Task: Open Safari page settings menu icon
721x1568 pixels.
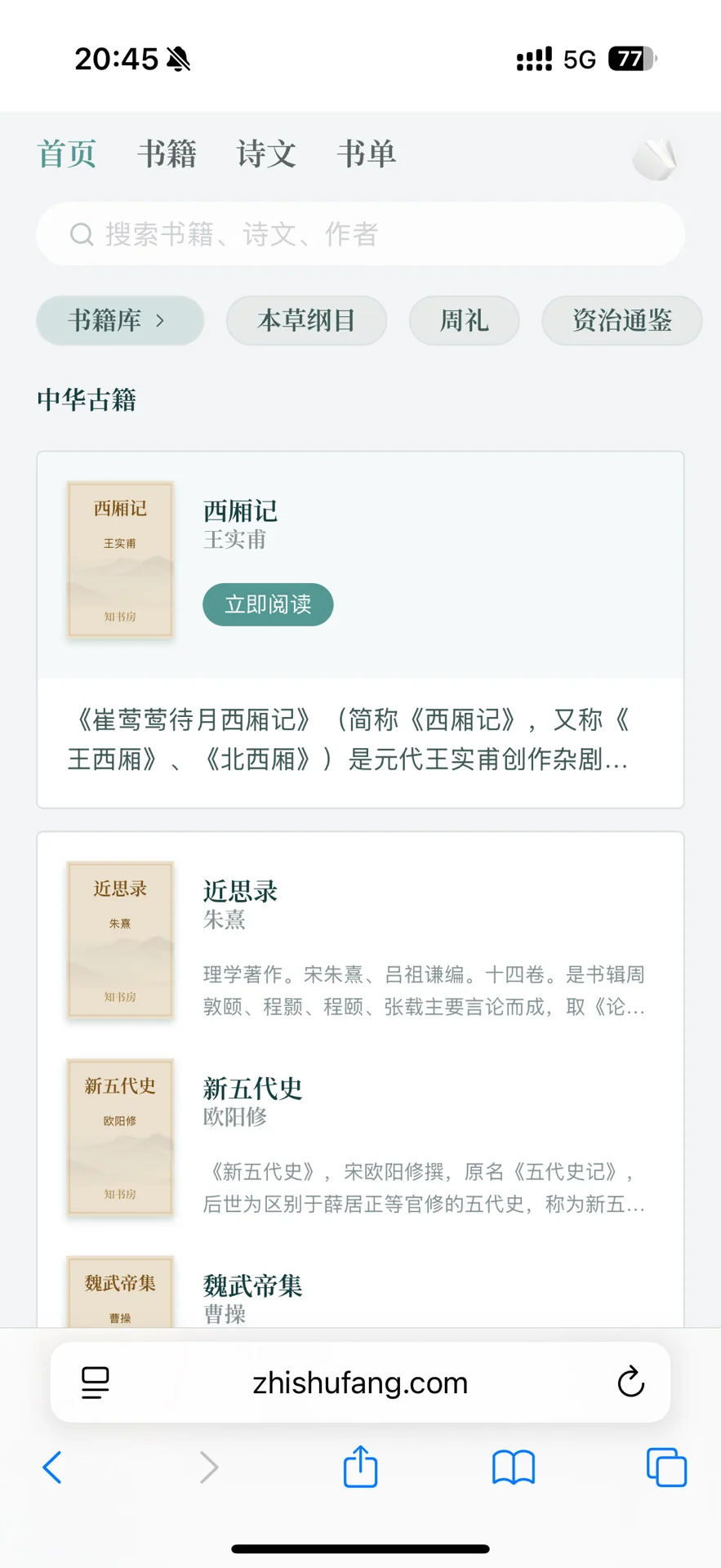Action: 96,1383
